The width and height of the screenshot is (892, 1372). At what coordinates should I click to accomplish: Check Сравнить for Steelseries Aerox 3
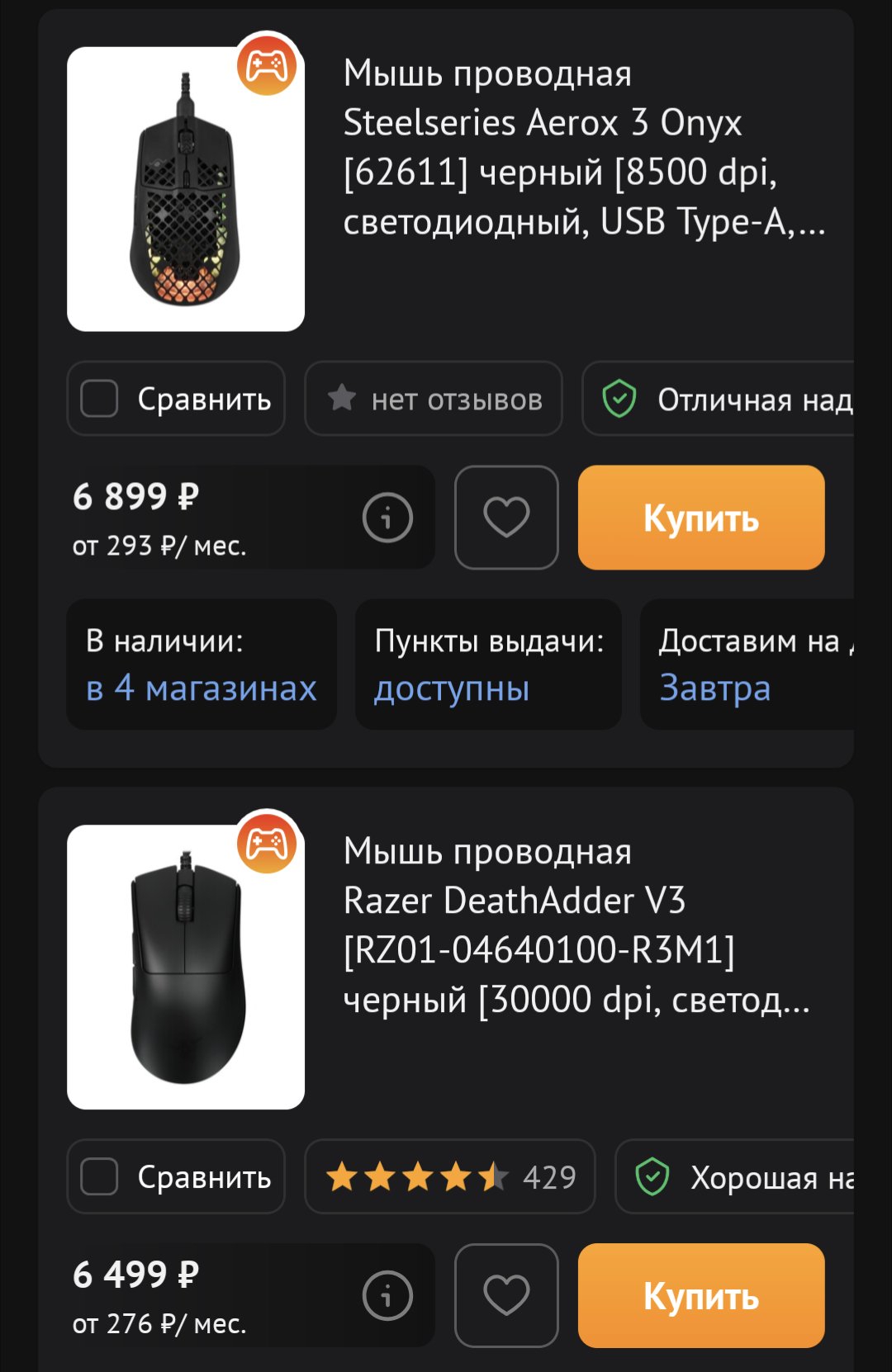(x=100, y=399)
